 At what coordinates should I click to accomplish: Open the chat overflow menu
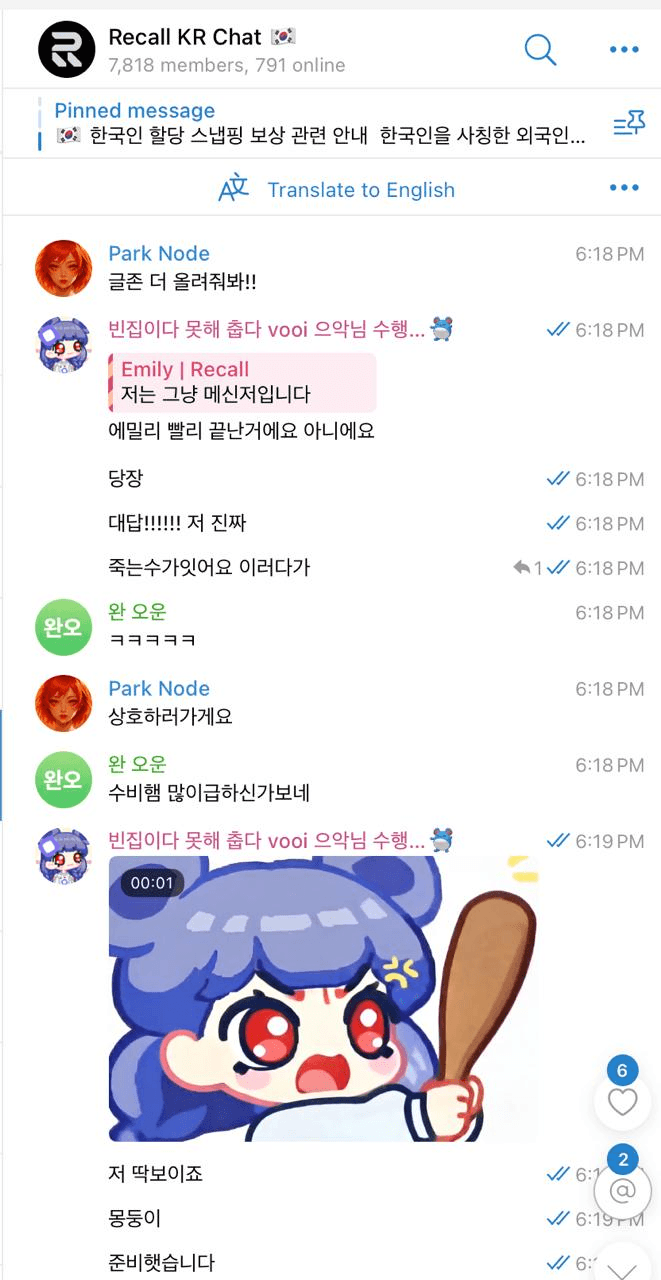pos(623,49)
